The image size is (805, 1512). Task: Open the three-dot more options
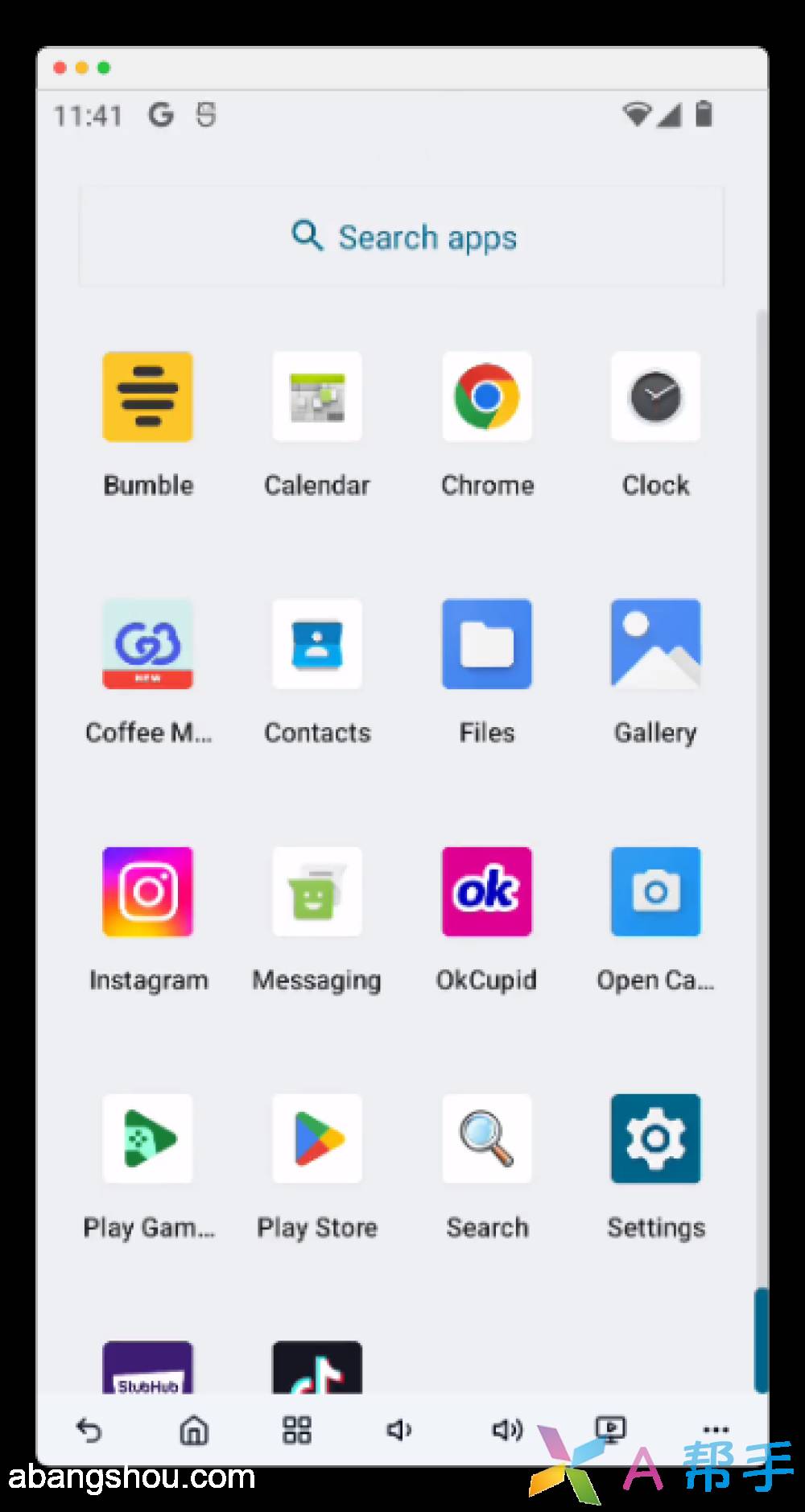click(x=716, y=1430)
